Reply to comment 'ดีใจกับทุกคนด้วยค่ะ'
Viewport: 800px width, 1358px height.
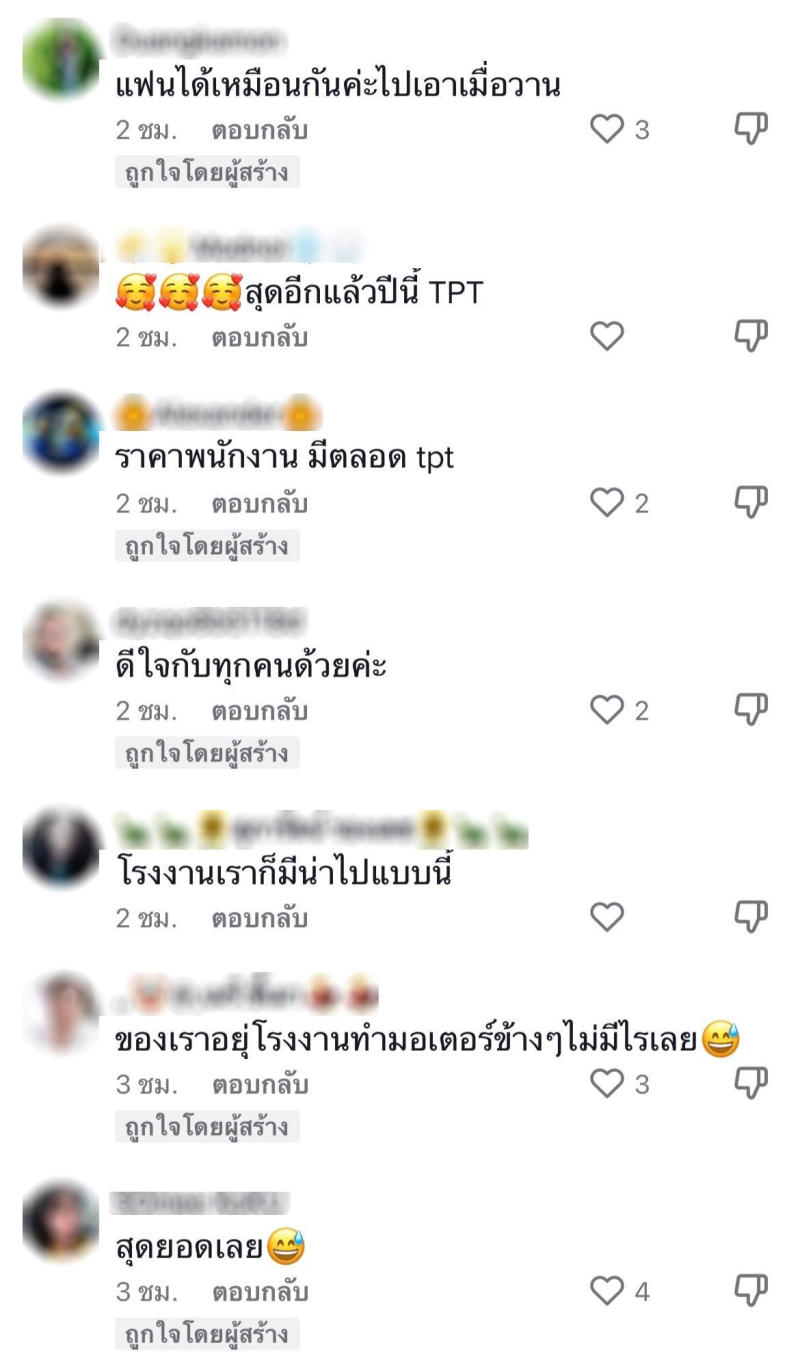pos(259,712)
